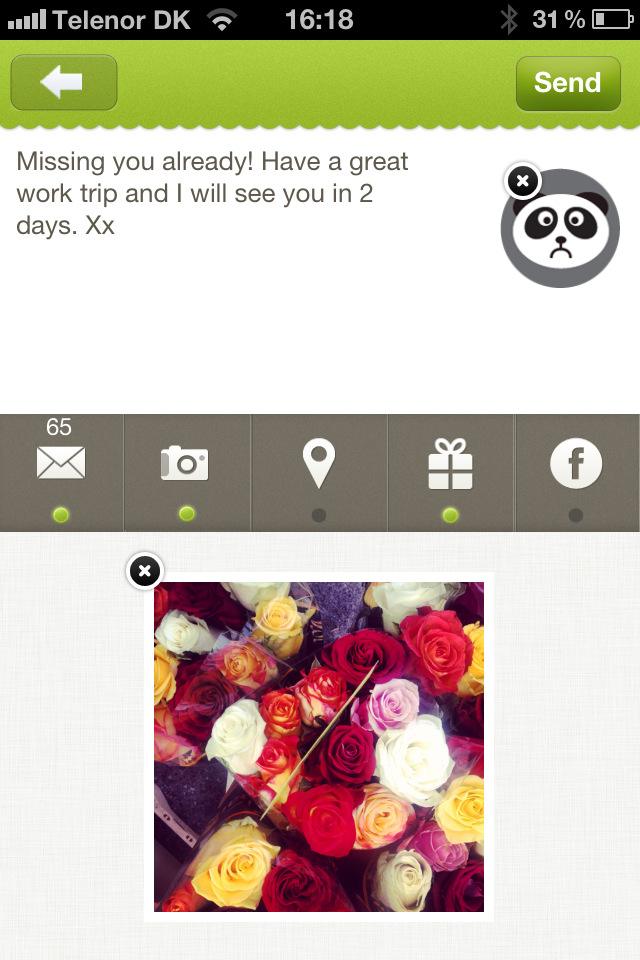The image size is (640, 960).
Task: Go back using the arrow button
Action: point(64,83)
